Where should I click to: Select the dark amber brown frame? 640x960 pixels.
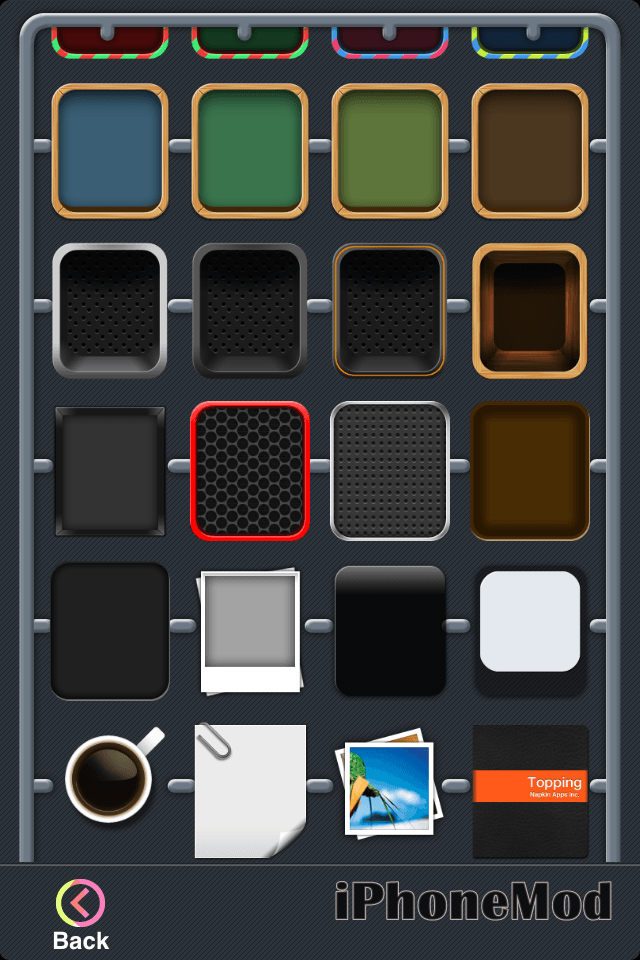point(530,470)
